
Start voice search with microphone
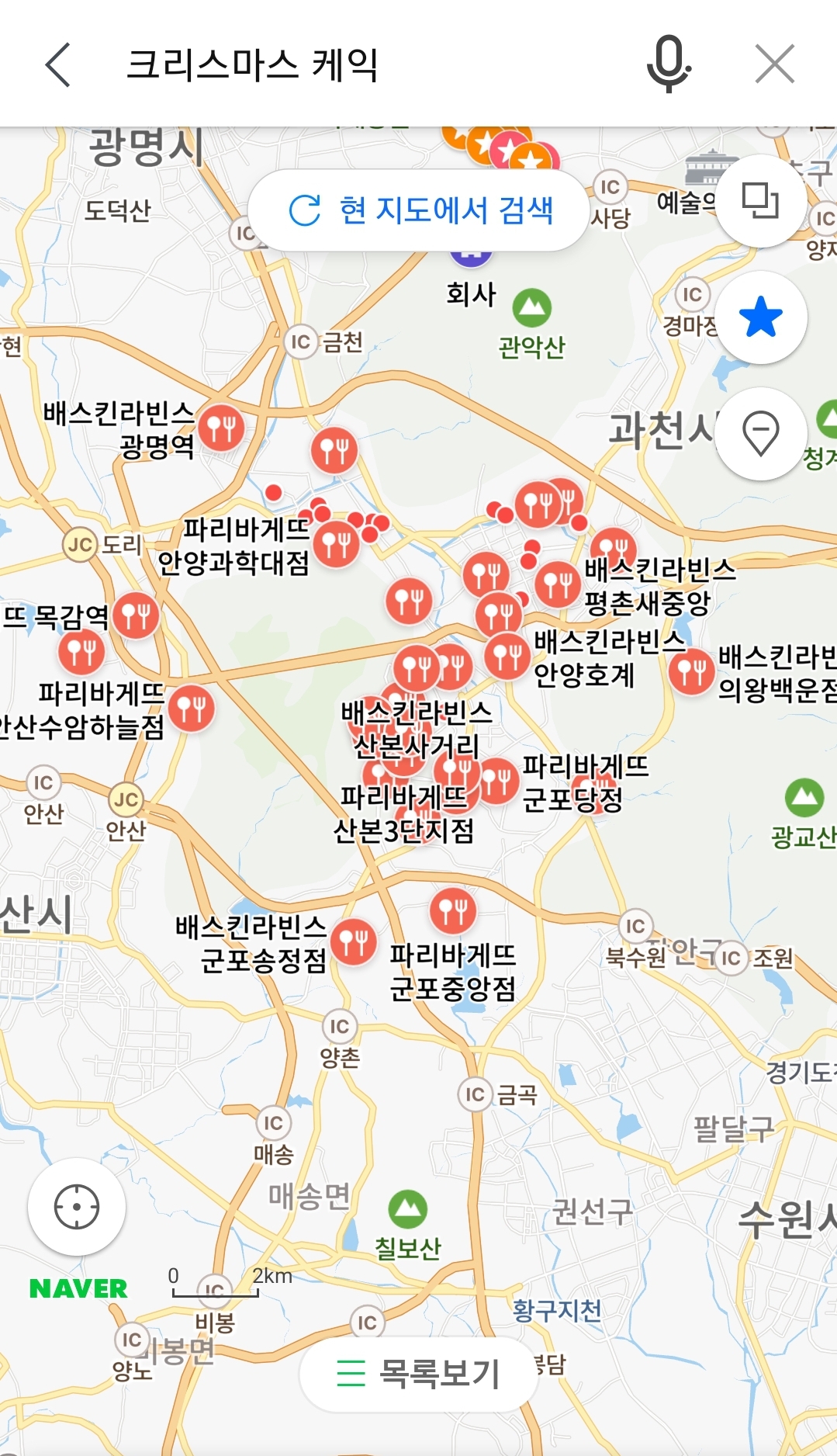coord(668,64)
